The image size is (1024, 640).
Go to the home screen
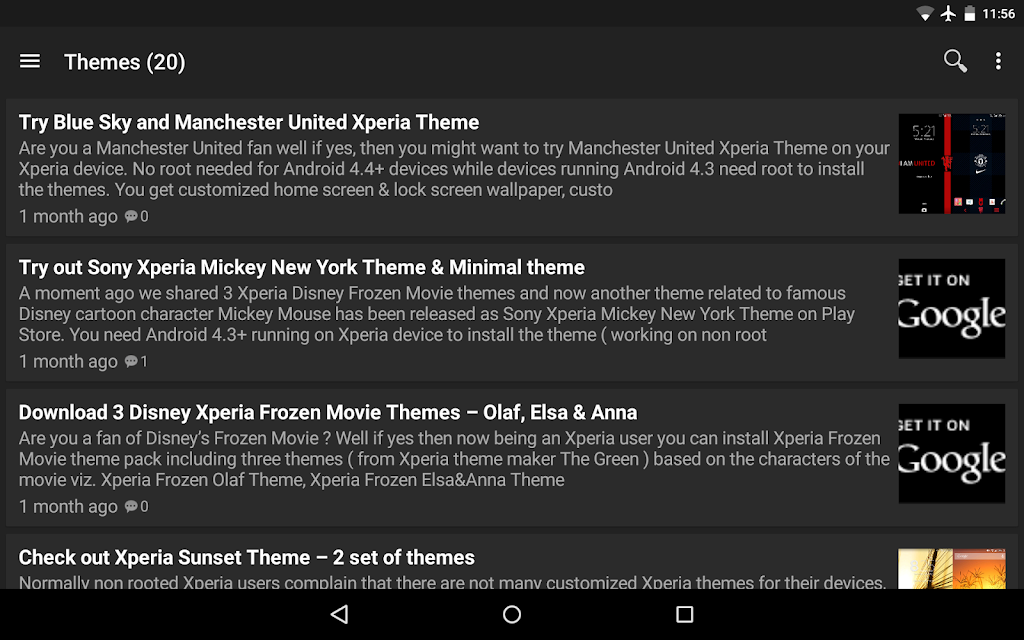click(512, 614)
